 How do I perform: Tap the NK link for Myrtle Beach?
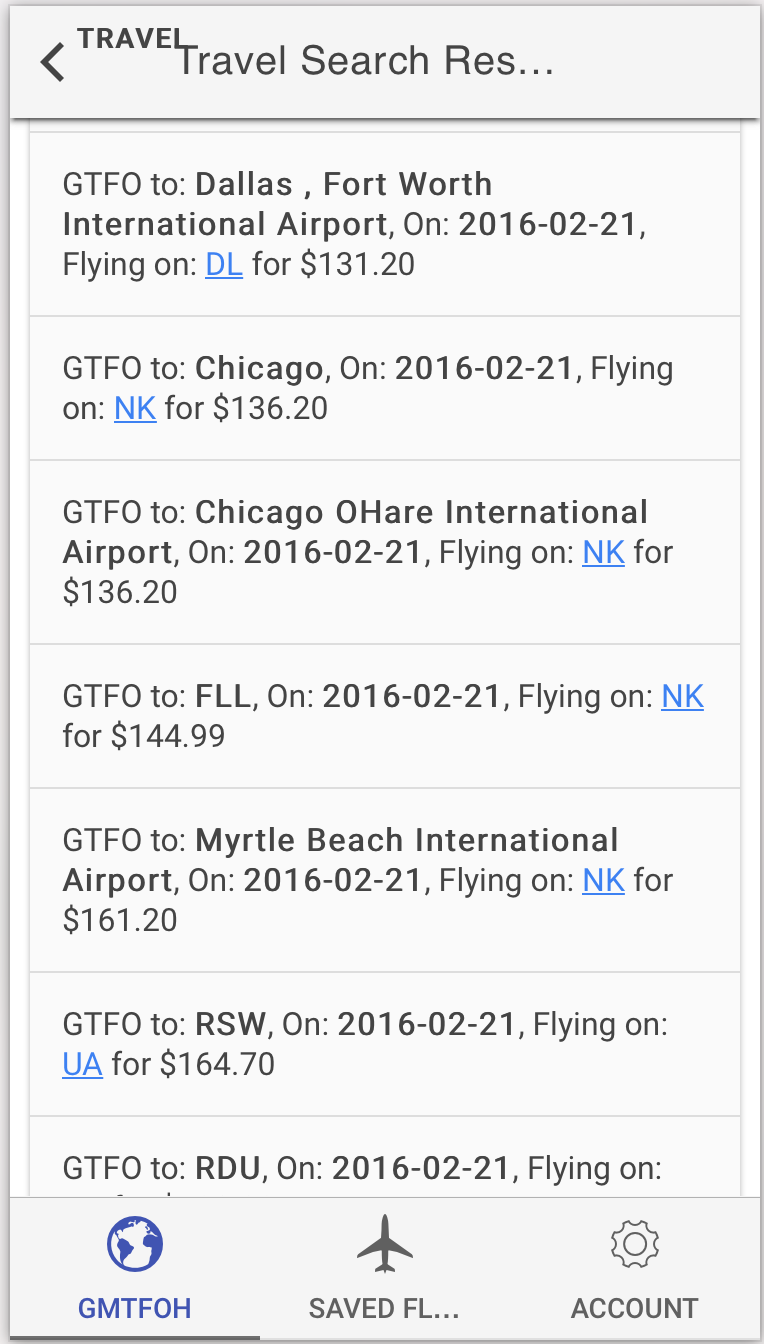point(603,881)
